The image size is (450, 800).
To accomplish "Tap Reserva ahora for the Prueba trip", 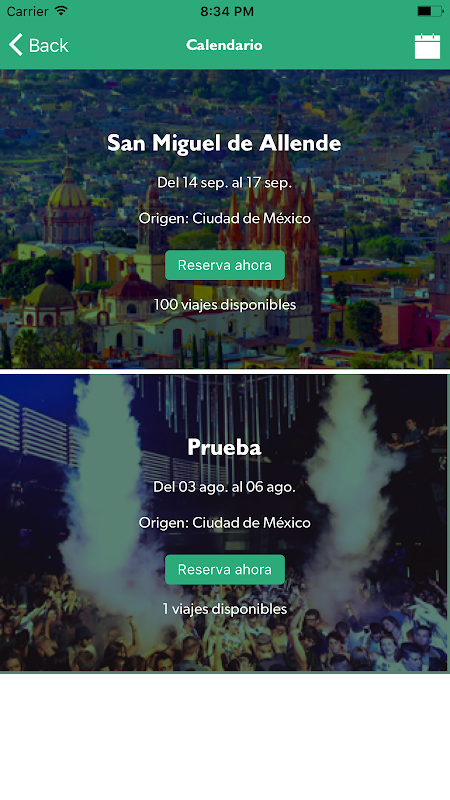I will click(x=224, y=569).
